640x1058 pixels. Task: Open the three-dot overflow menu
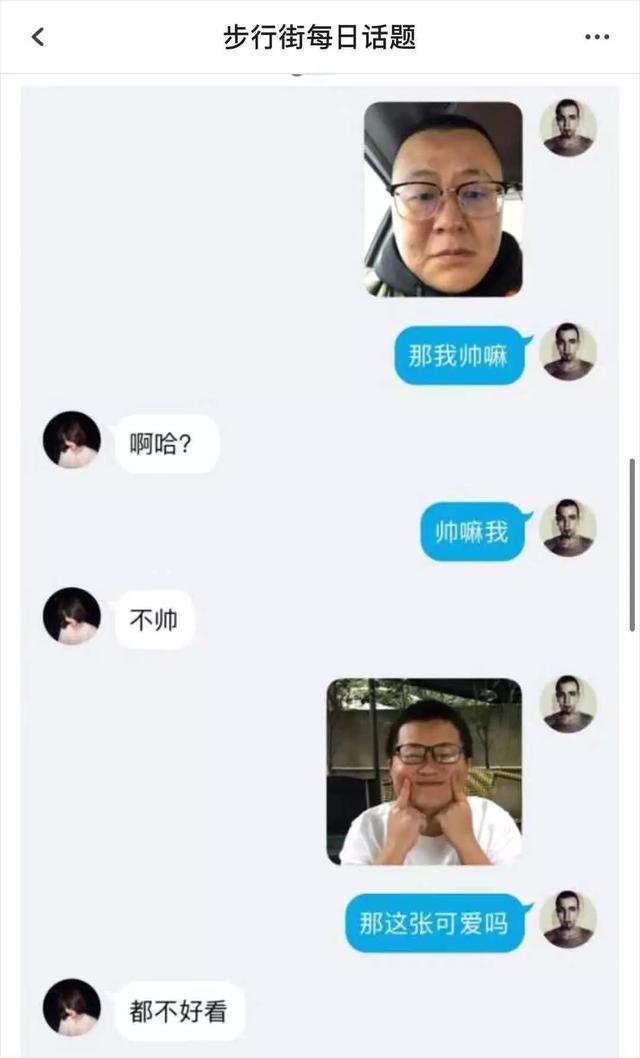coord(597,38)
